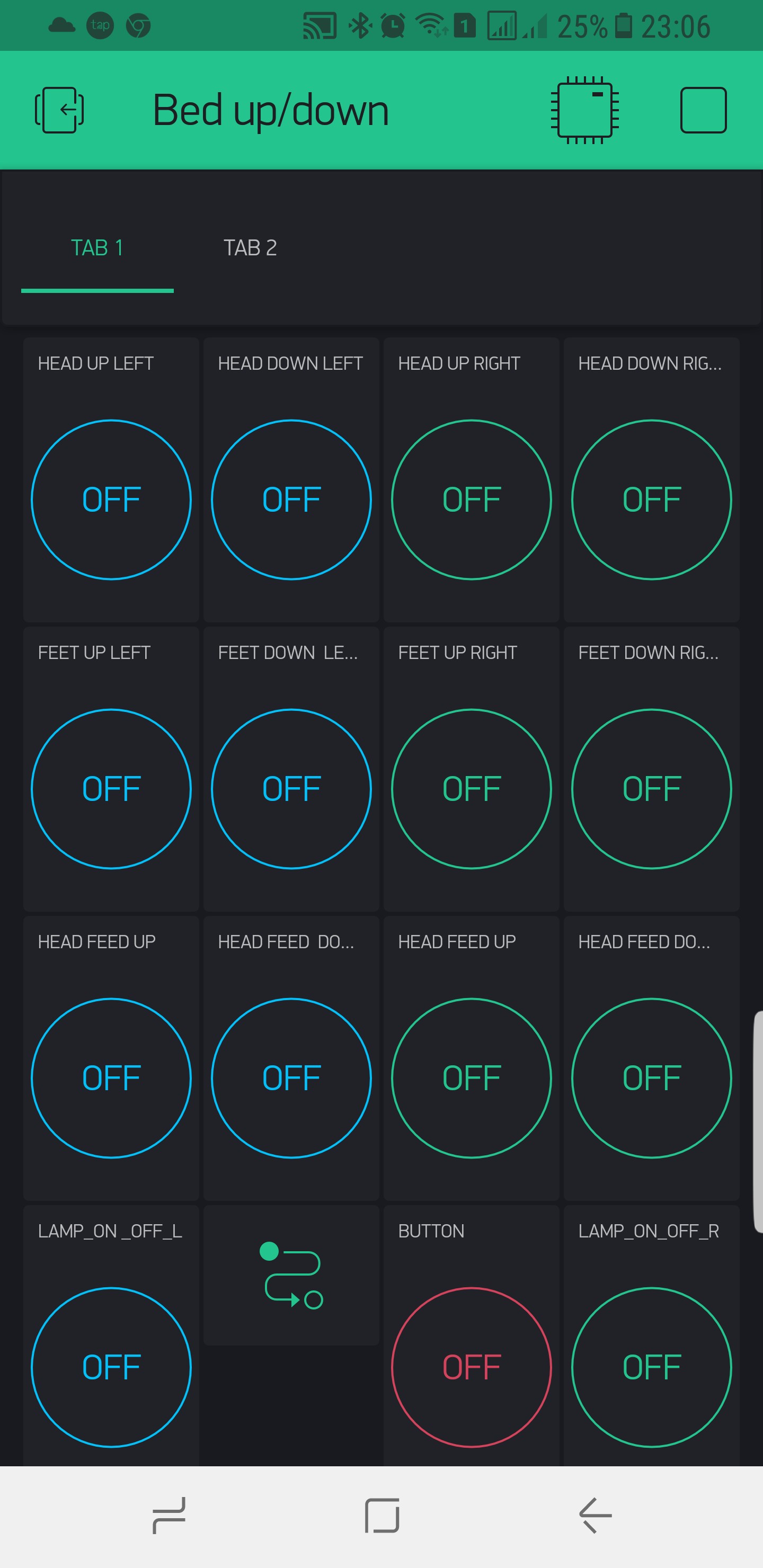Screen dimensions: 763x1568
Task: Turn on FEET UP LEFT
Action: [x=111, y=788]
